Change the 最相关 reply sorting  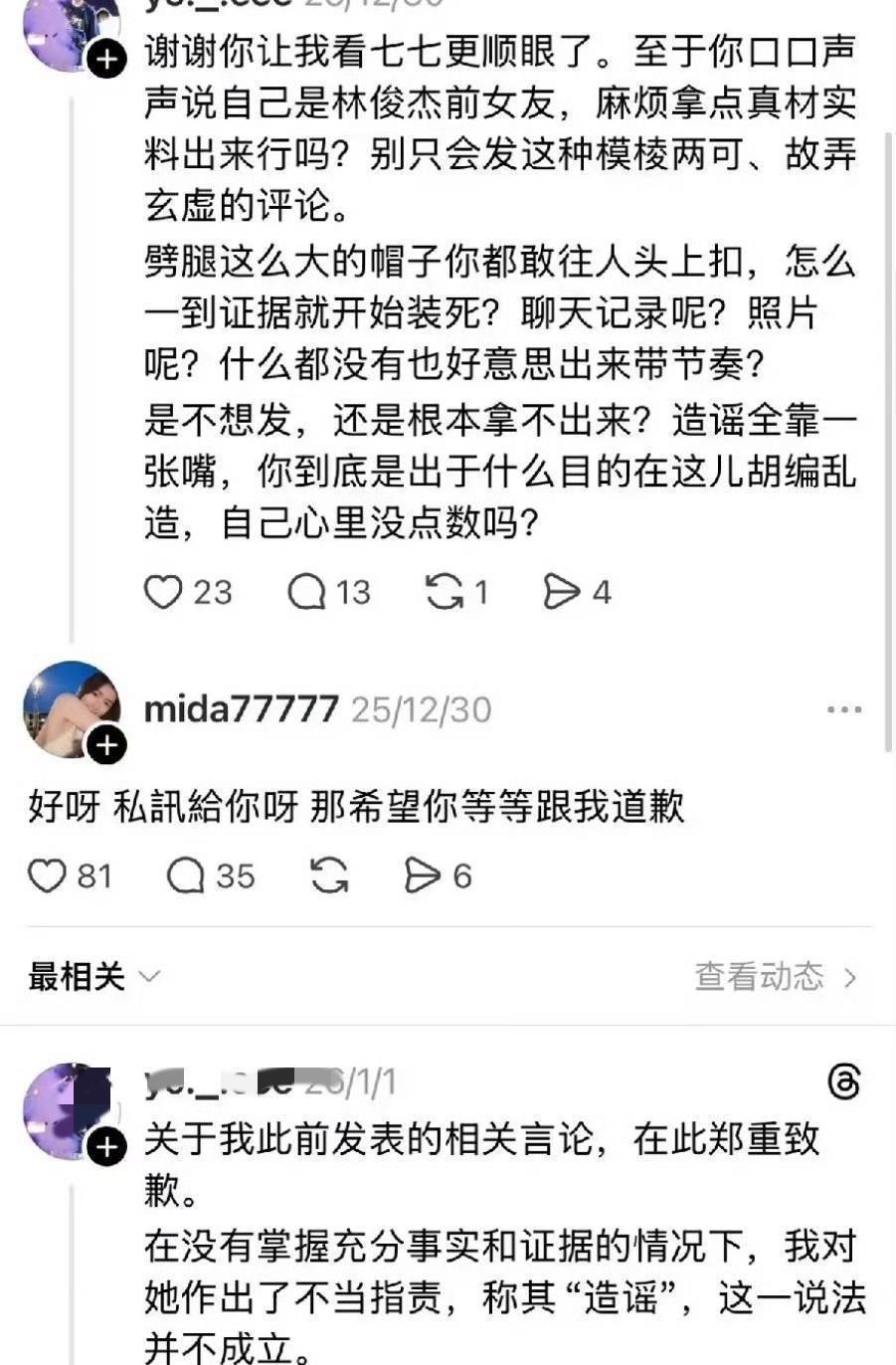[93, 977]
